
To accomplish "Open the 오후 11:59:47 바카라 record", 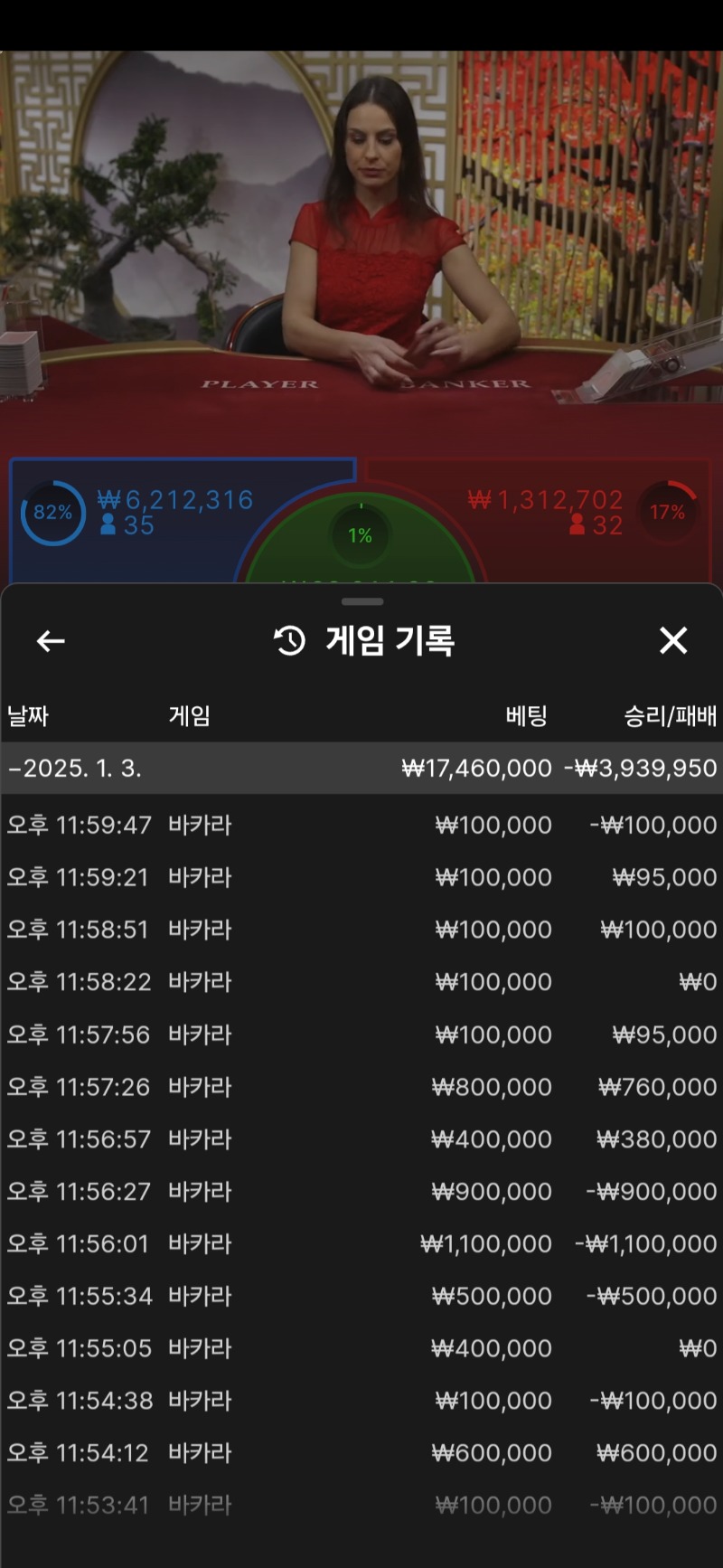I will click(361, 825).
